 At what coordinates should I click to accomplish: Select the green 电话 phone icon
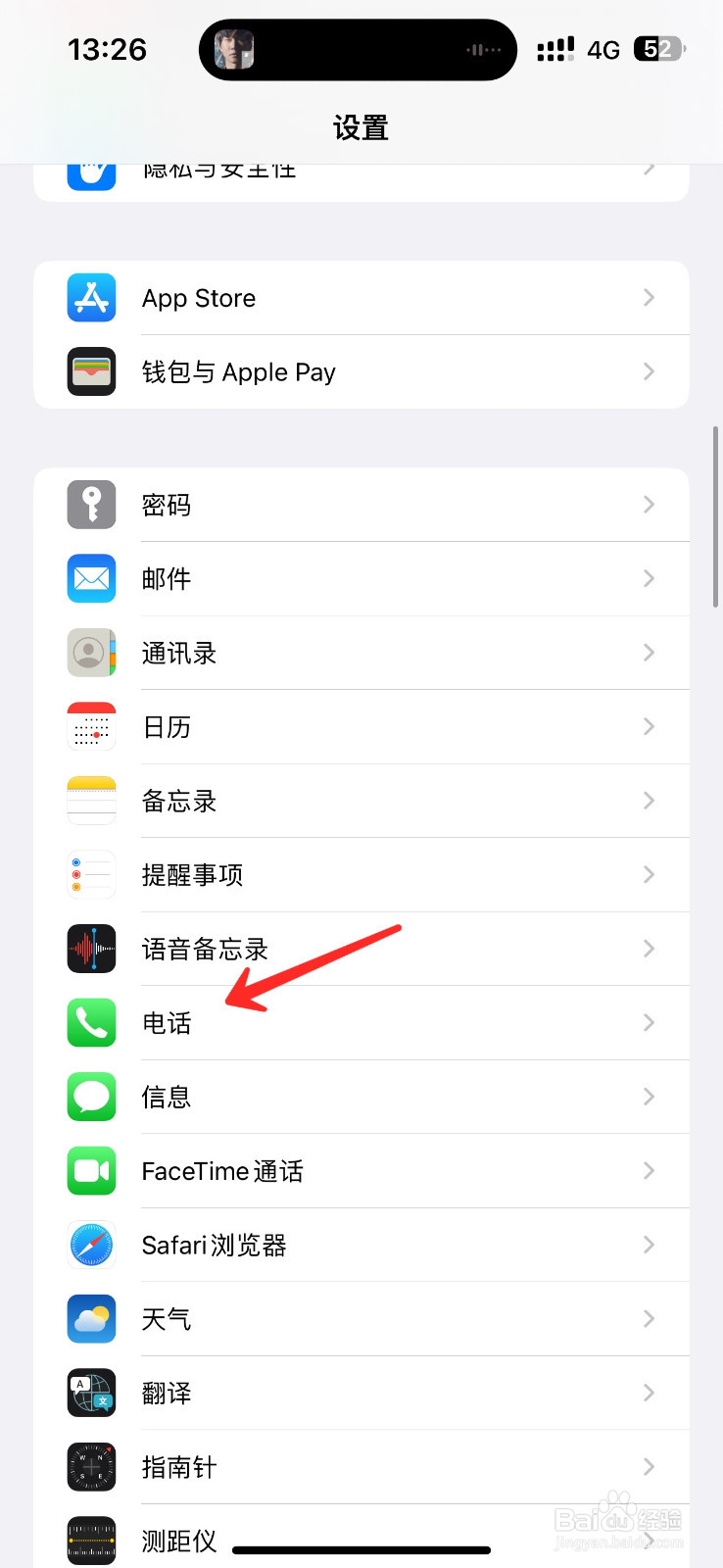tap(90, 1022)
